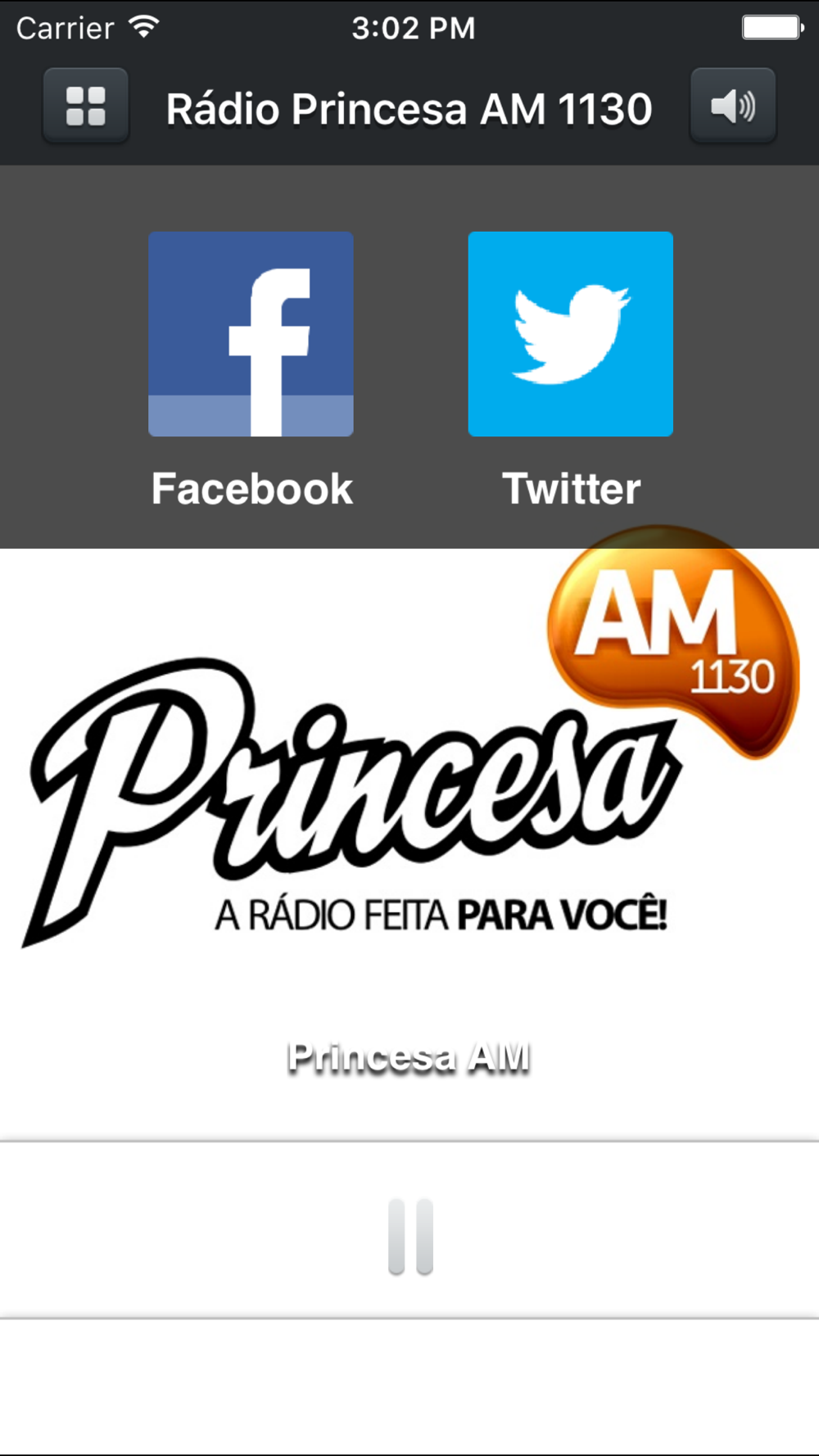This screenshot has height=1456, width=819.
Task: Pause the radio stream
Action: click(410, 1237)
